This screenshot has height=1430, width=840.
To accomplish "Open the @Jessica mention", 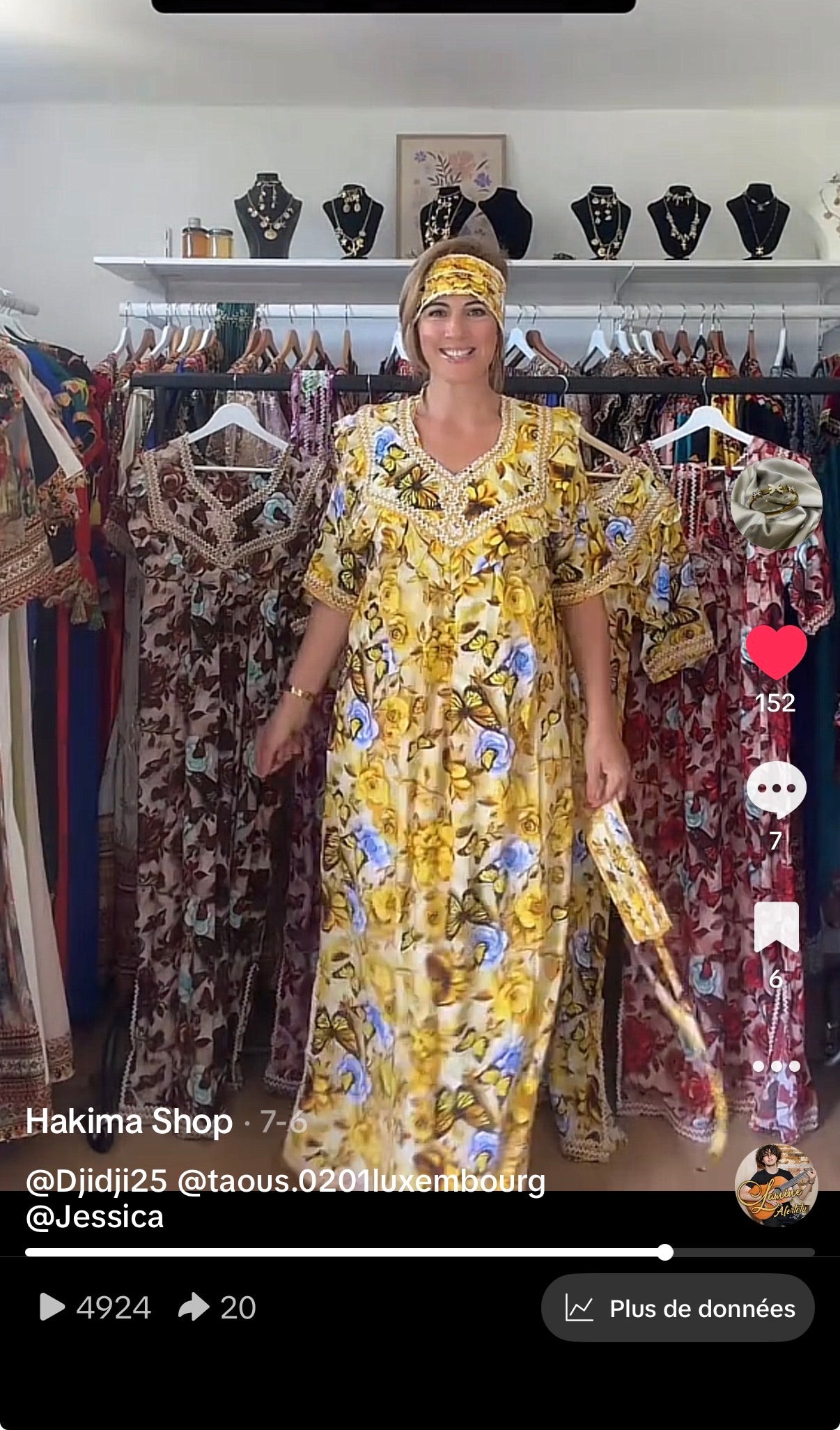I will [x=95, y=1217].
